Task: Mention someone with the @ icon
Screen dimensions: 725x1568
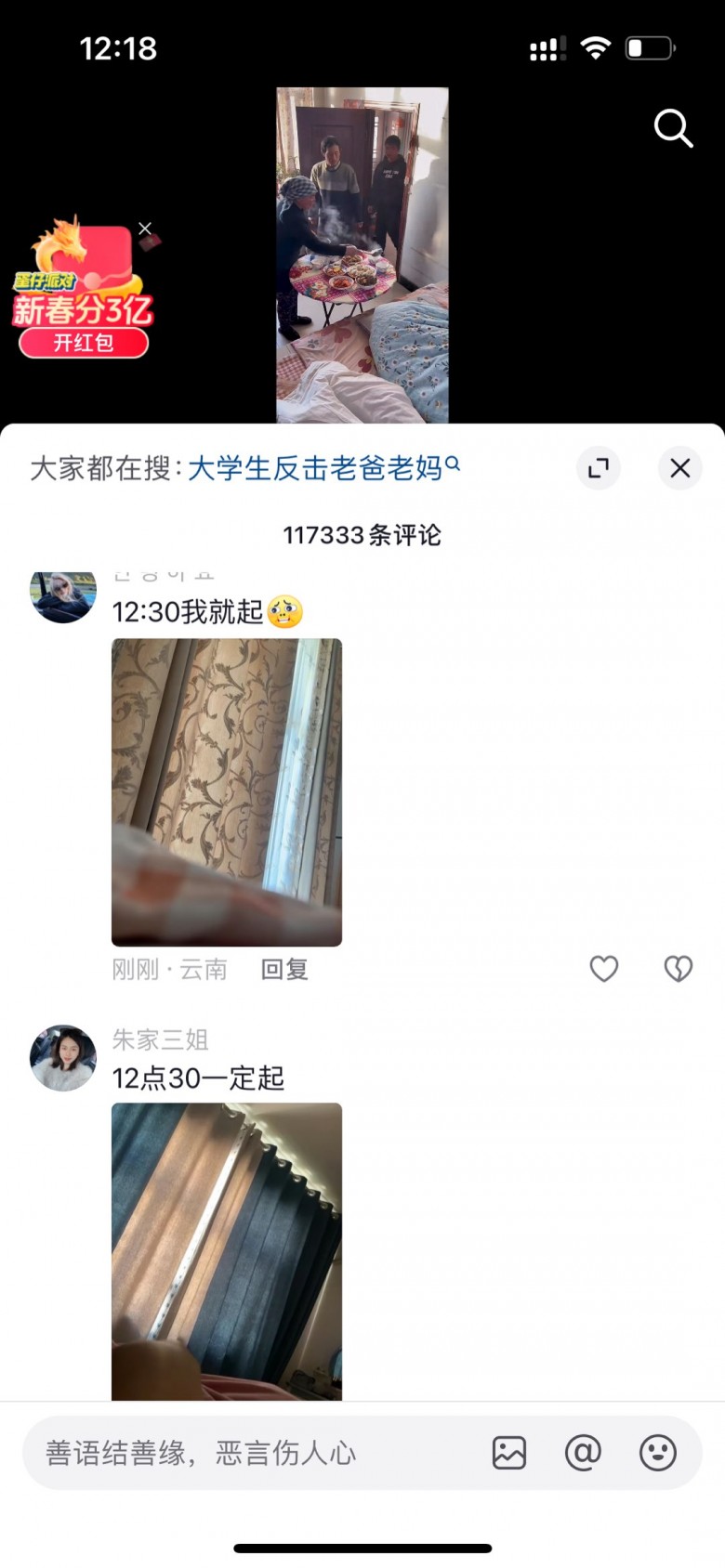Action: (x=584, y=1453)
